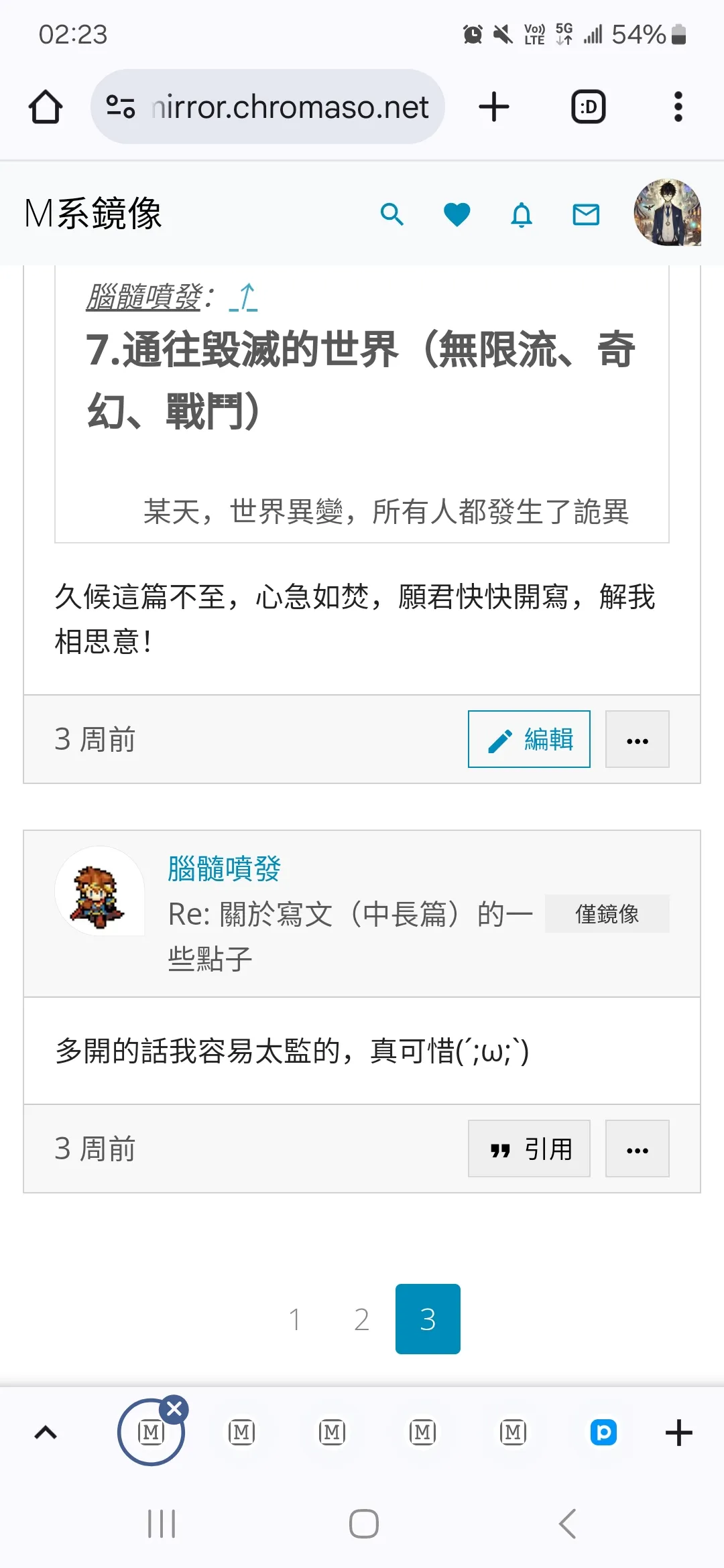Open M系鏡像 site home title
This screenshot has height=1568, width=724.
pos(93,214)
